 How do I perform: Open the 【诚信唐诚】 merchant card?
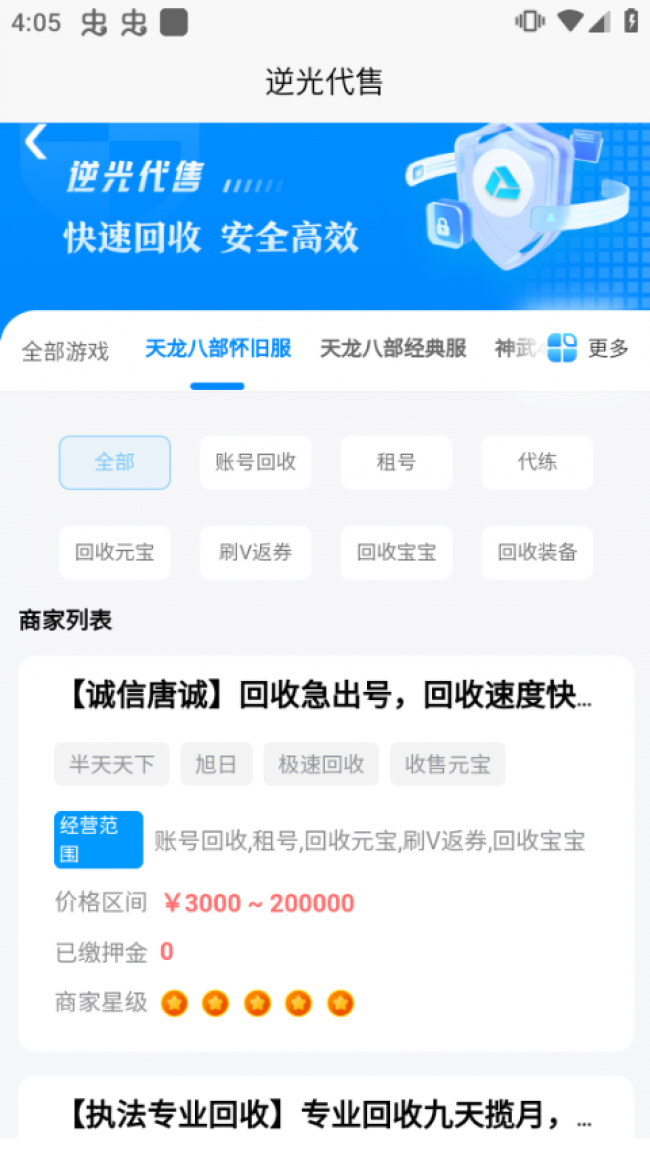326,696
